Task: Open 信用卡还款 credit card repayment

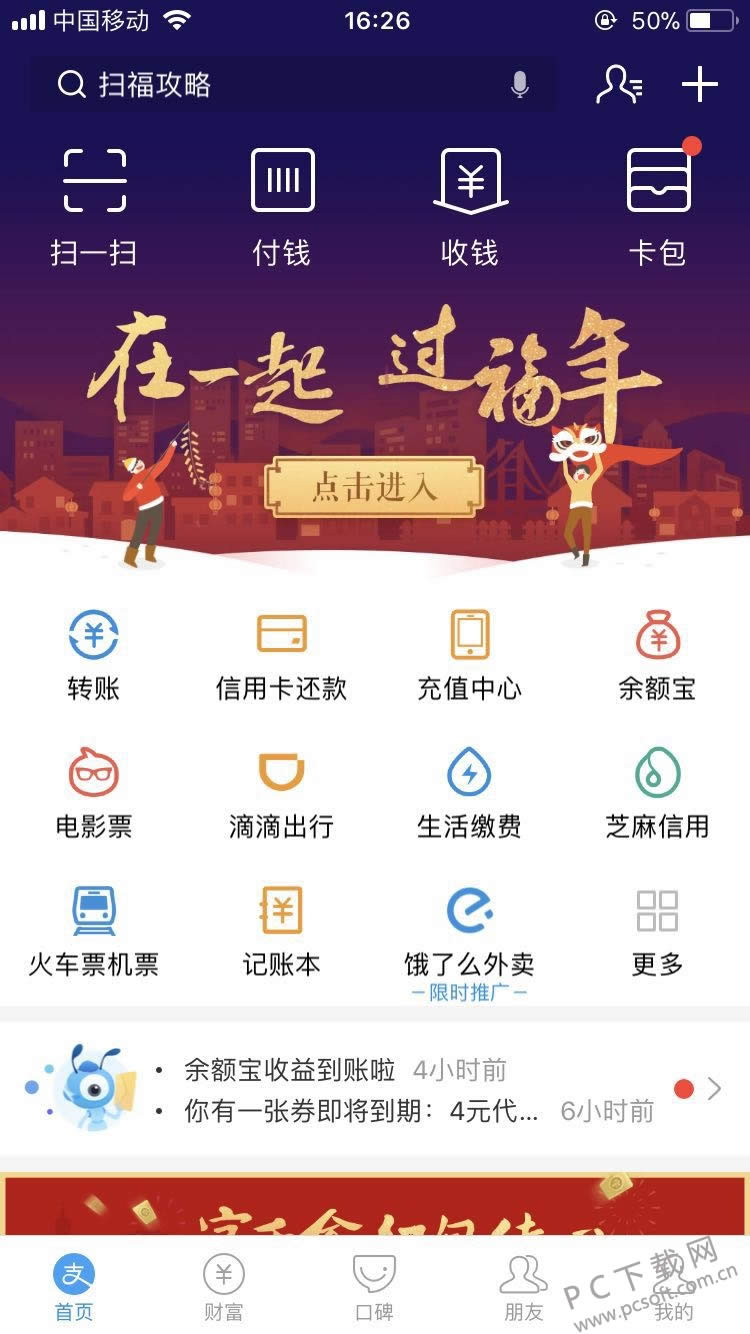Action: 281,655
